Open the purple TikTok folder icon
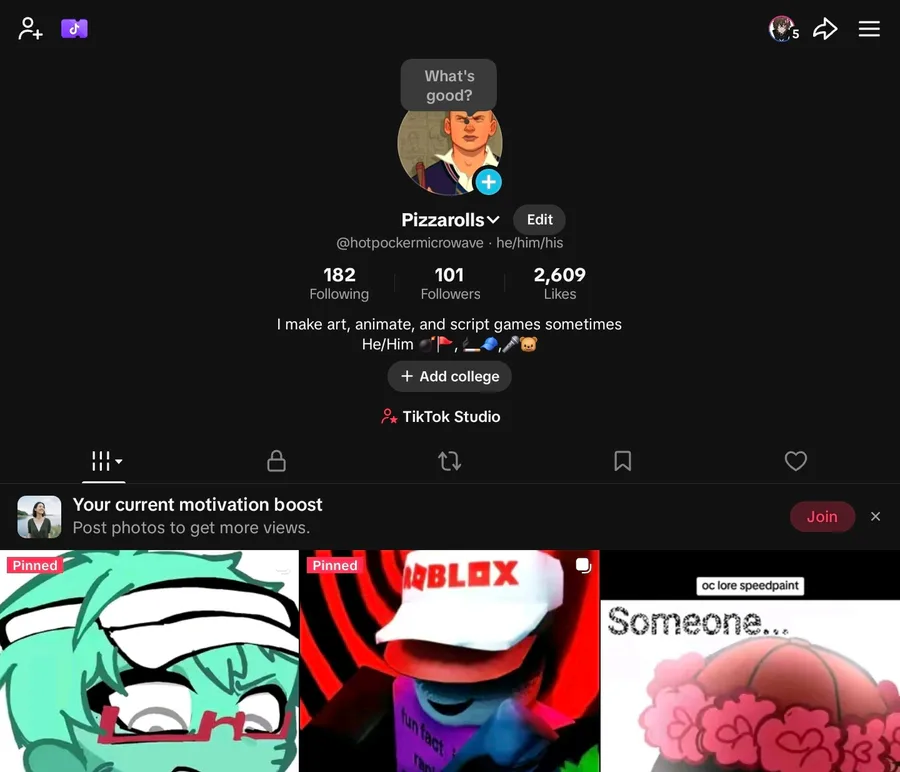 [x=75, y=29]
